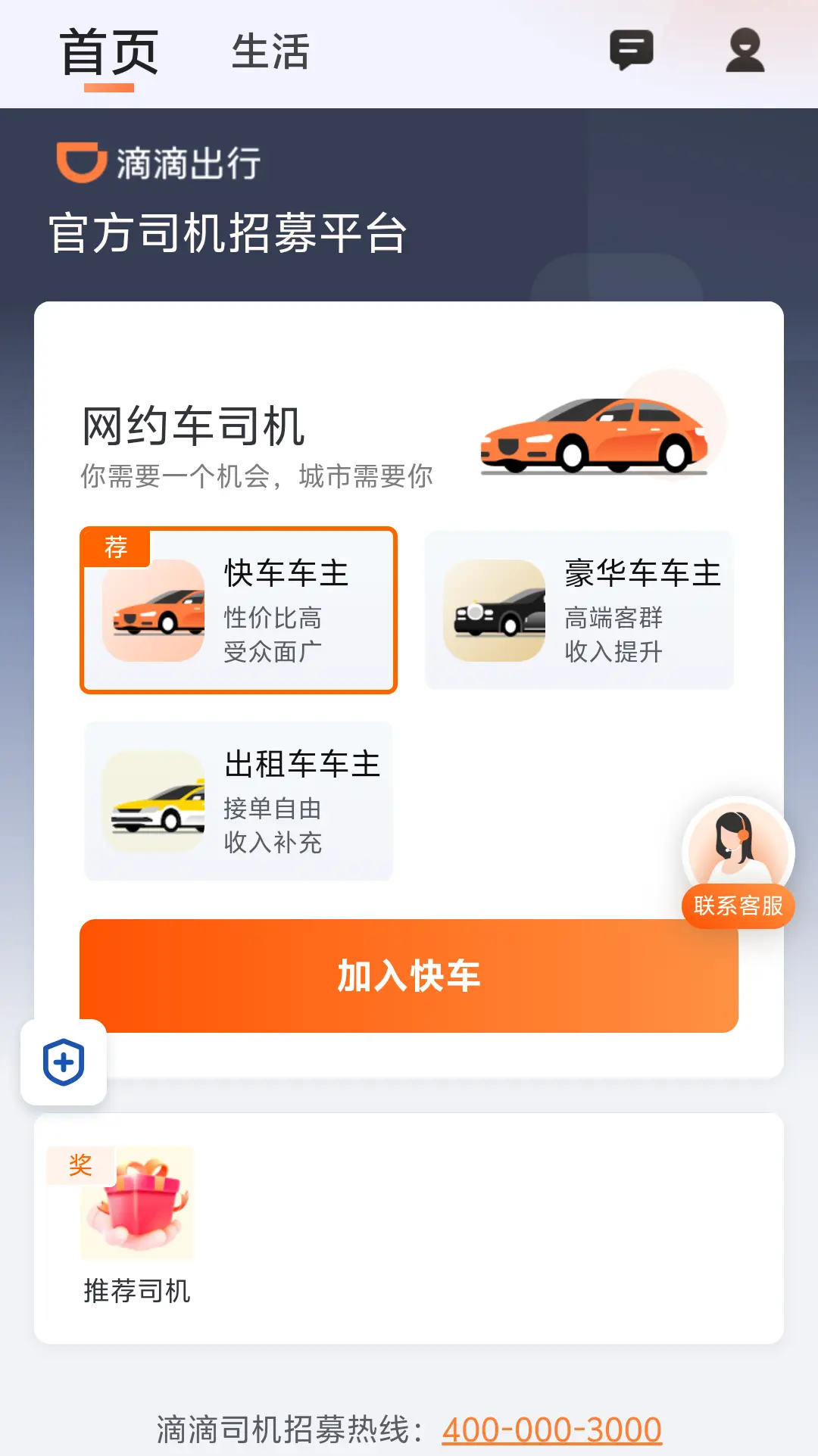
Task: Switch to the 首页 tab
Action: [109, 53]
